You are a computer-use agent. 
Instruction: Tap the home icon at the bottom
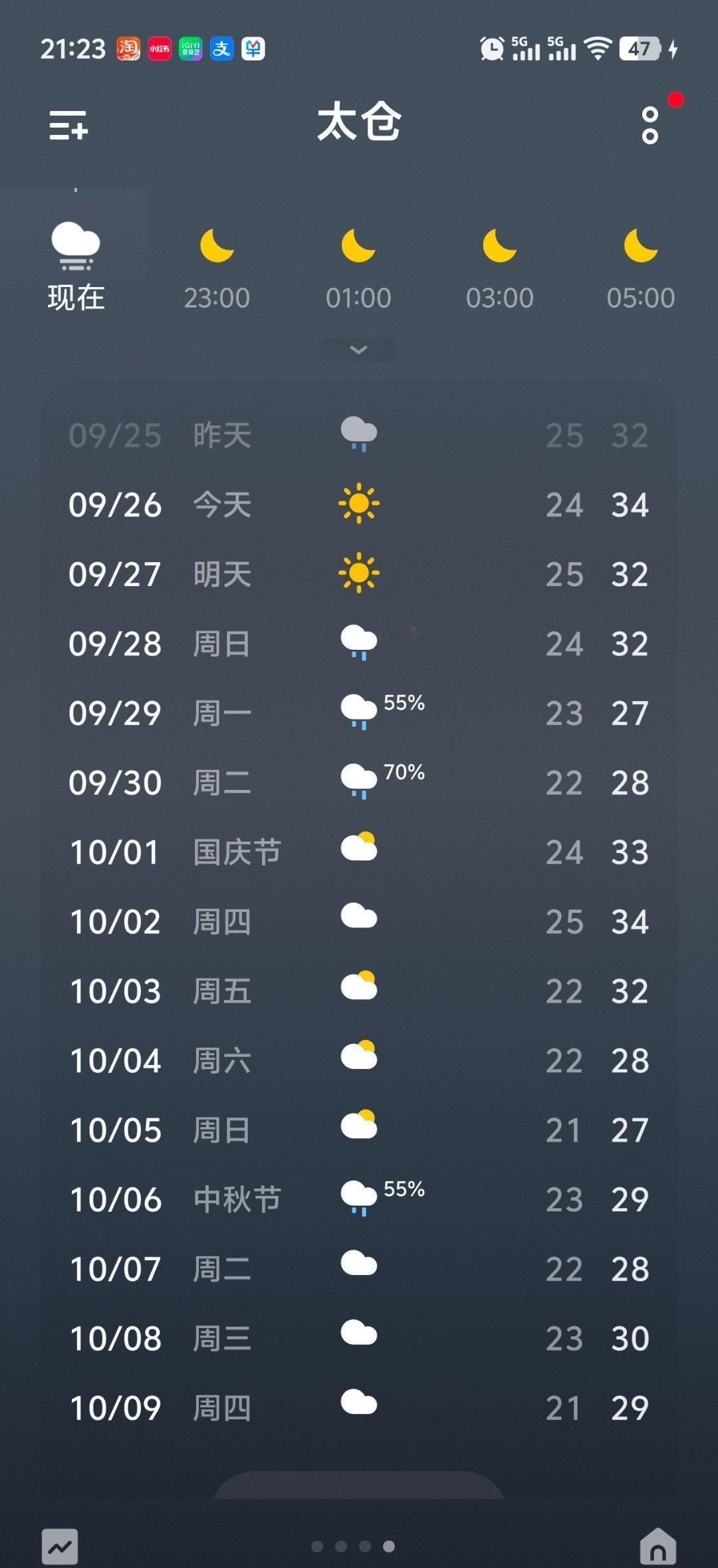(x=658, y=1546)
